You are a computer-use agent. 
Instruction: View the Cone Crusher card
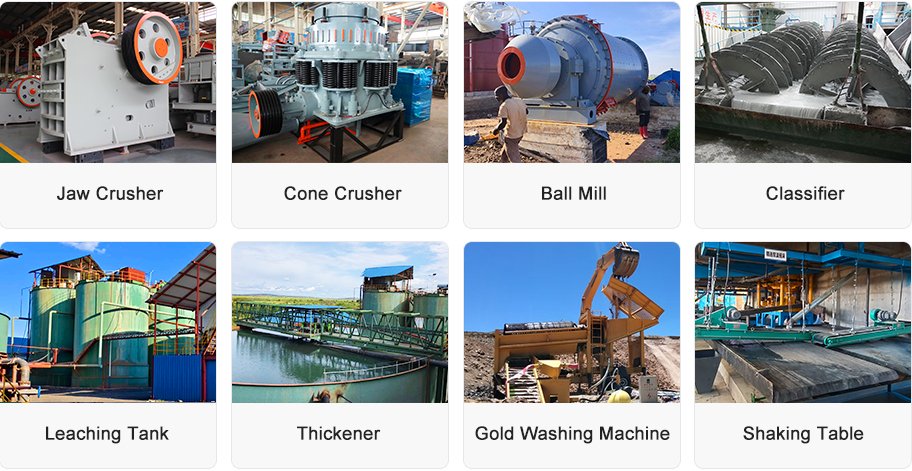point(340,115)
